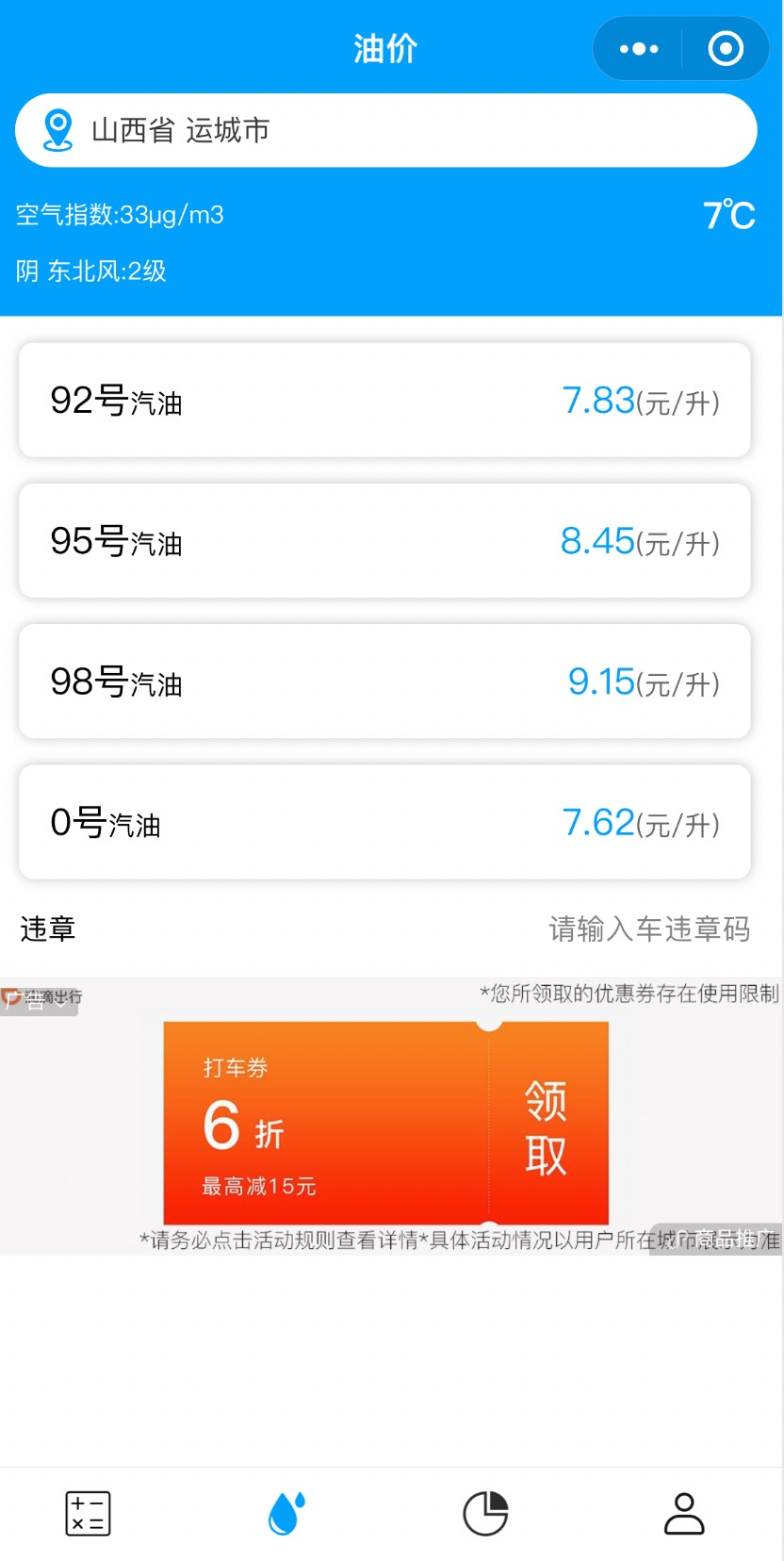Enter a code in the 违章 field
Screen dimensions: 784x1561
(649, 929)
